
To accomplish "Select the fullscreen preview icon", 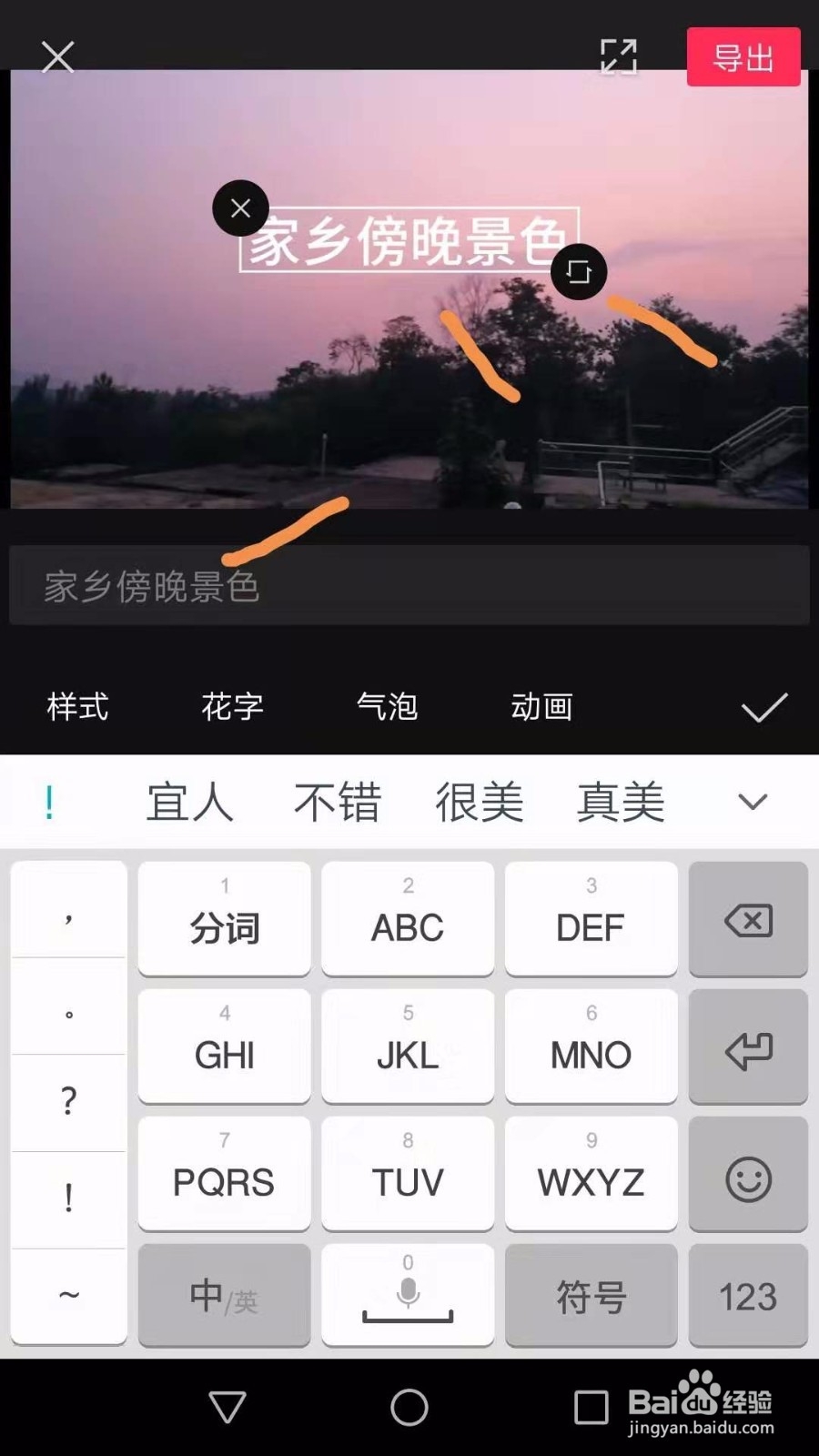I will tap(619, 56).
